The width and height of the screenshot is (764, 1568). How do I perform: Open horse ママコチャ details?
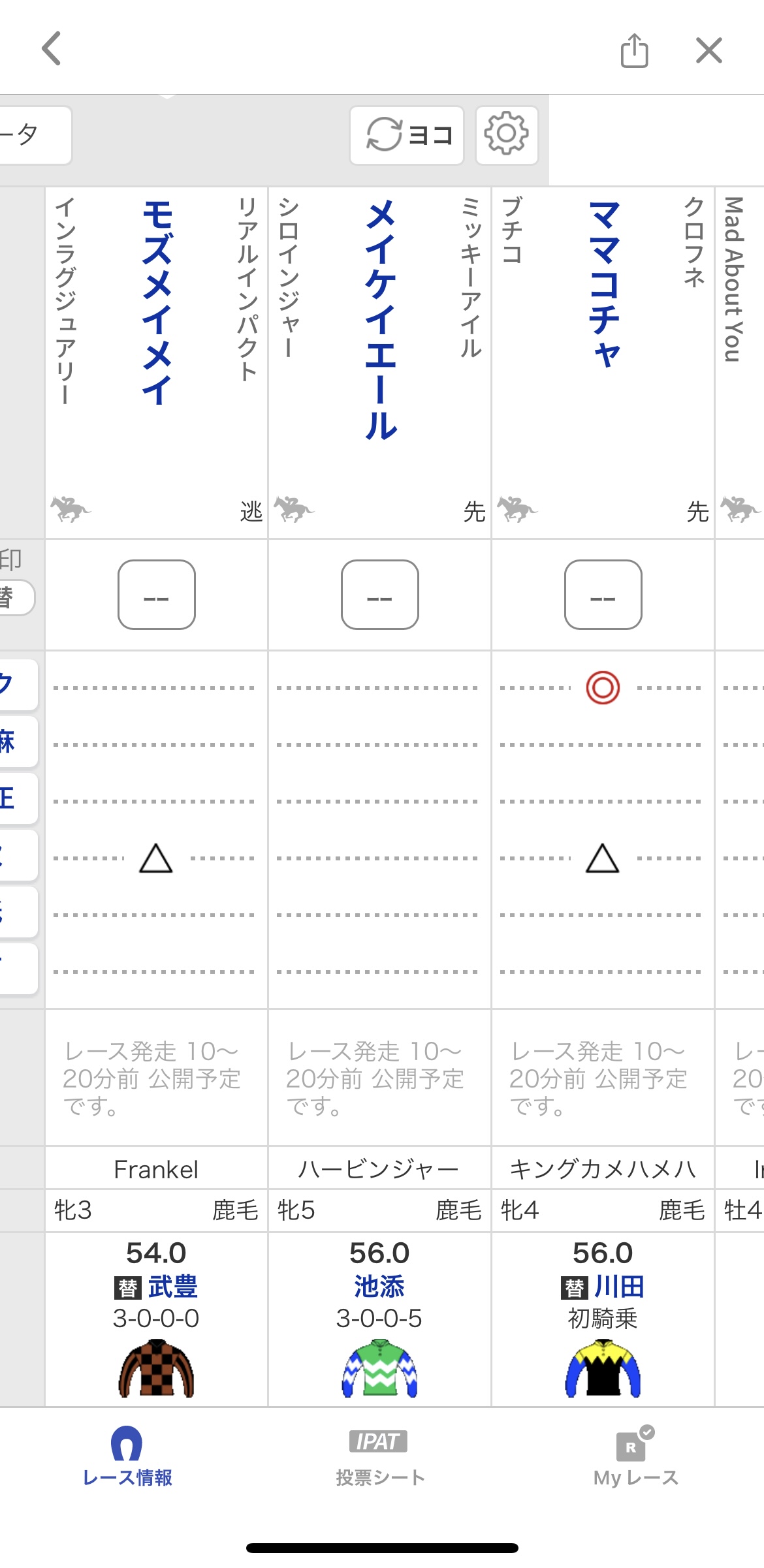point(604,283)
